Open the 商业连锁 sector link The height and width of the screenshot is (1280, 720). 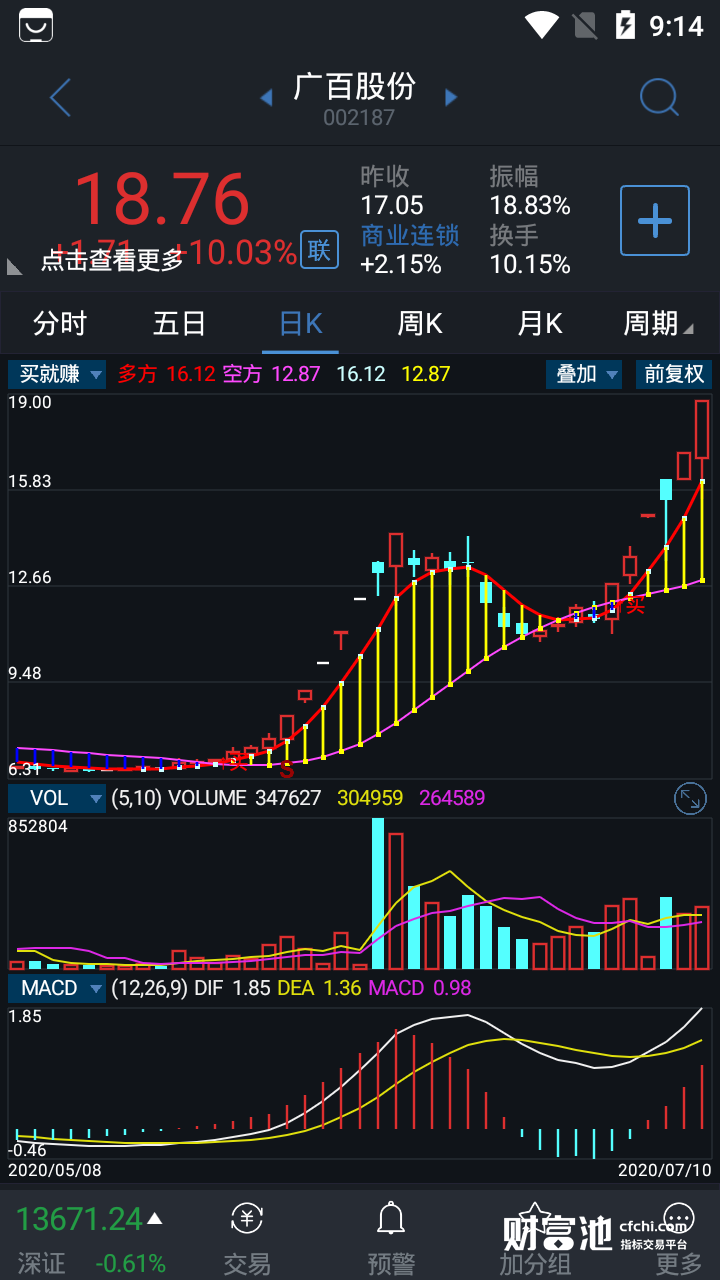click(409, 235)
